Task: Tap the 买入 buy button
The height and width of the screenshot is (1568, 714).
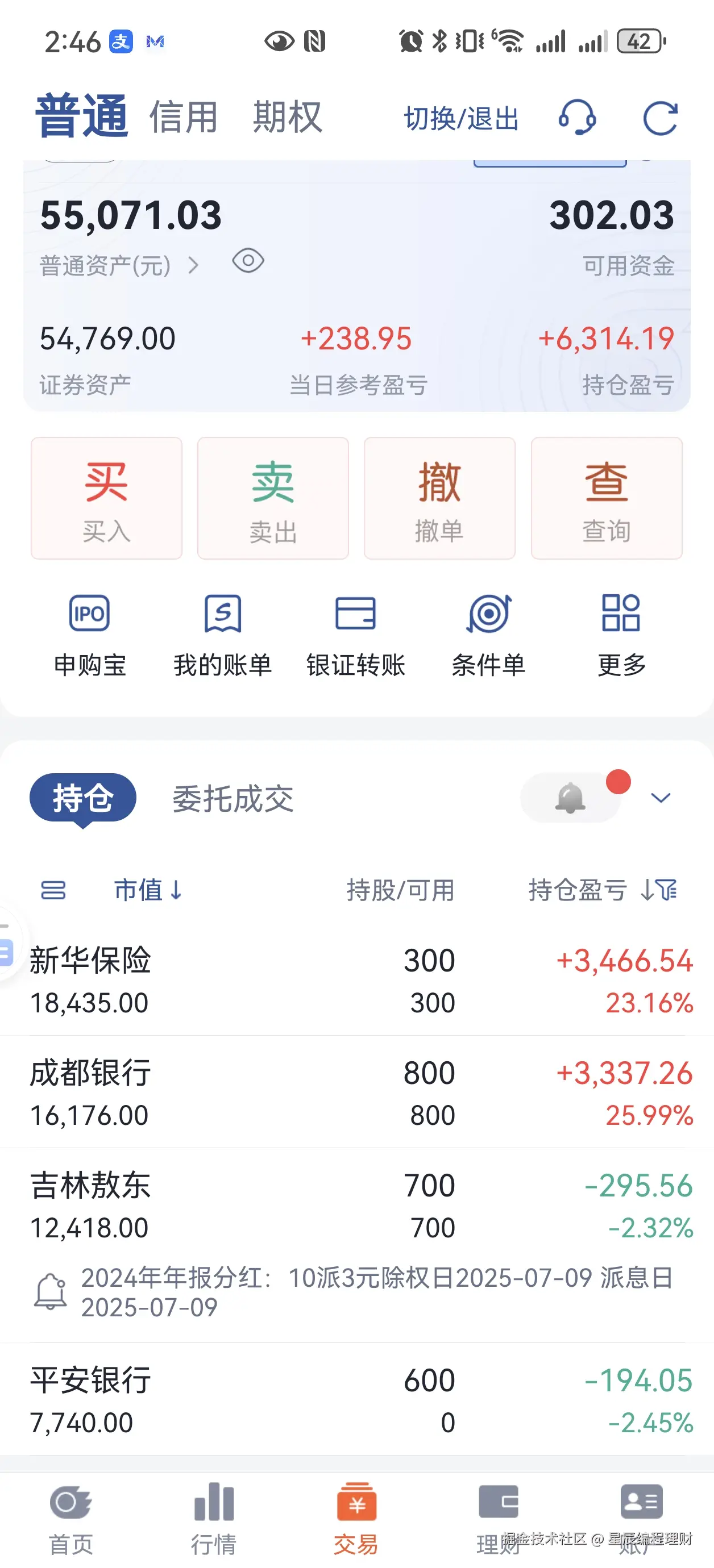Action: point(105,498)
